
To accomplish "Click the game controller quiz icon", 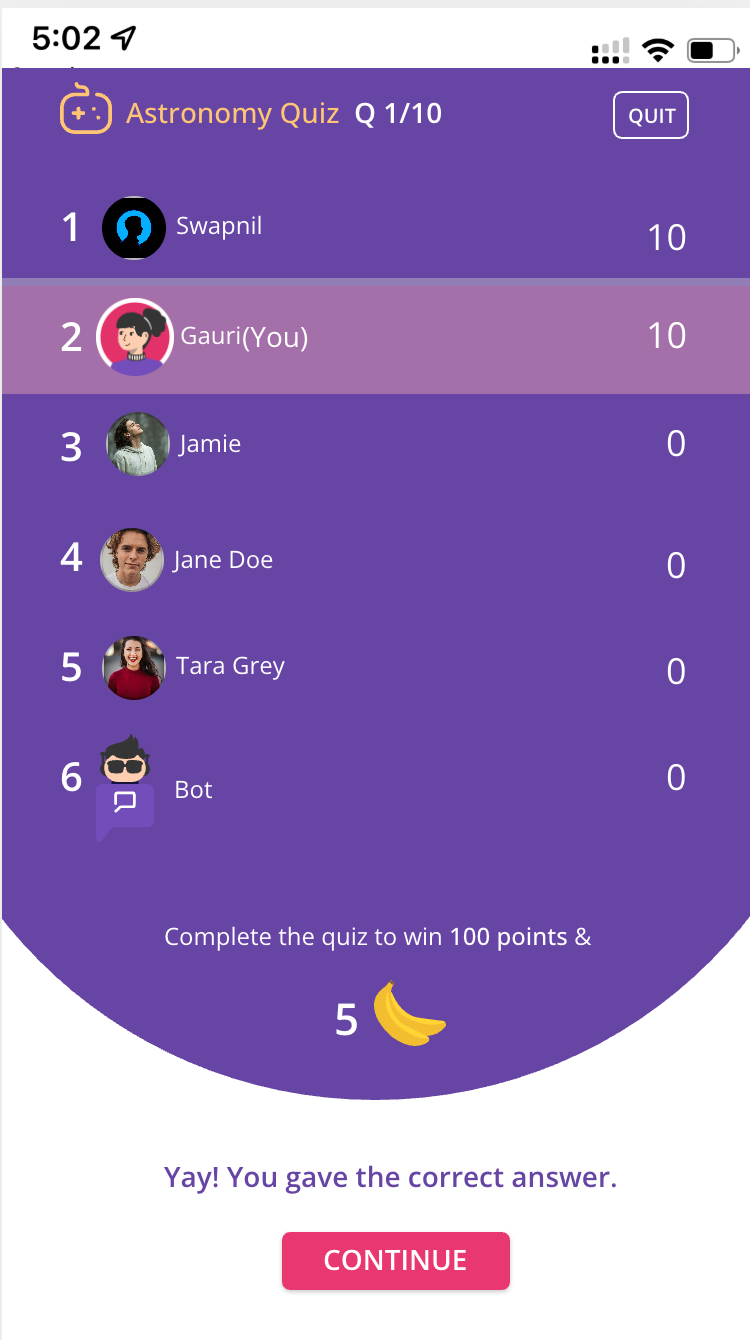I will coord(85,112).
